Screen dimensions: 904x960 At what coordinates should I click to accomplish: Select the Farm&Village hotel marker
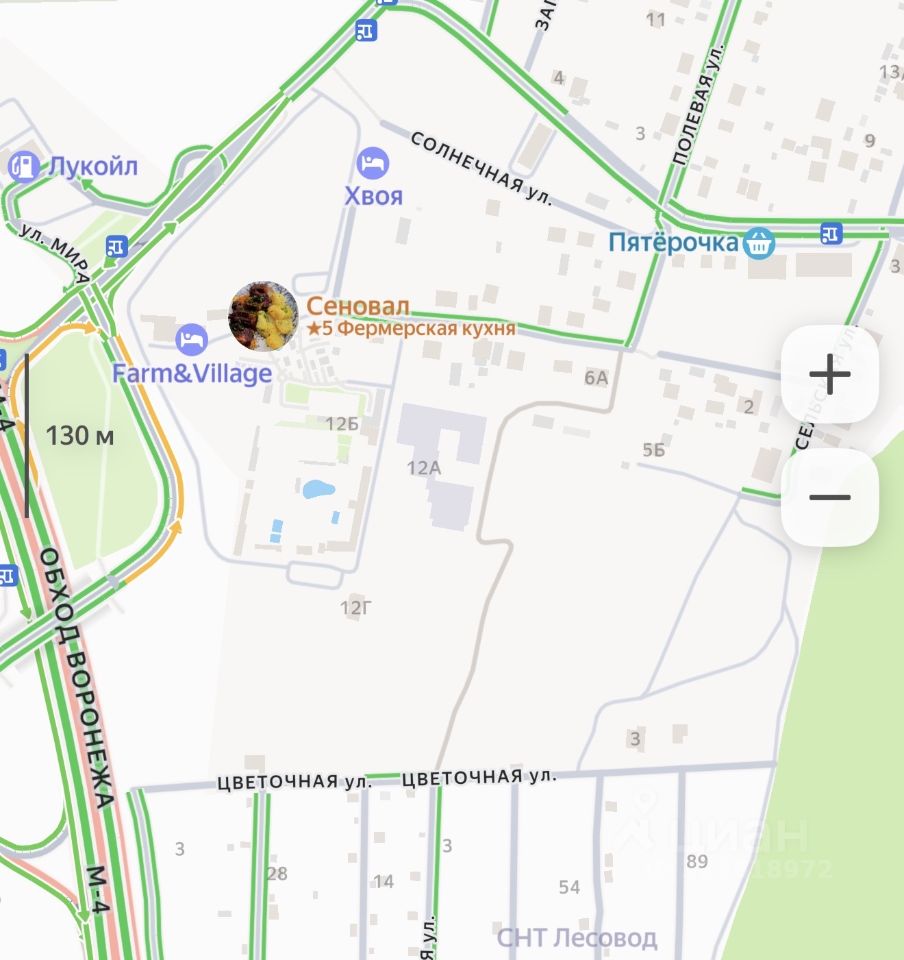tap(191, 340)
